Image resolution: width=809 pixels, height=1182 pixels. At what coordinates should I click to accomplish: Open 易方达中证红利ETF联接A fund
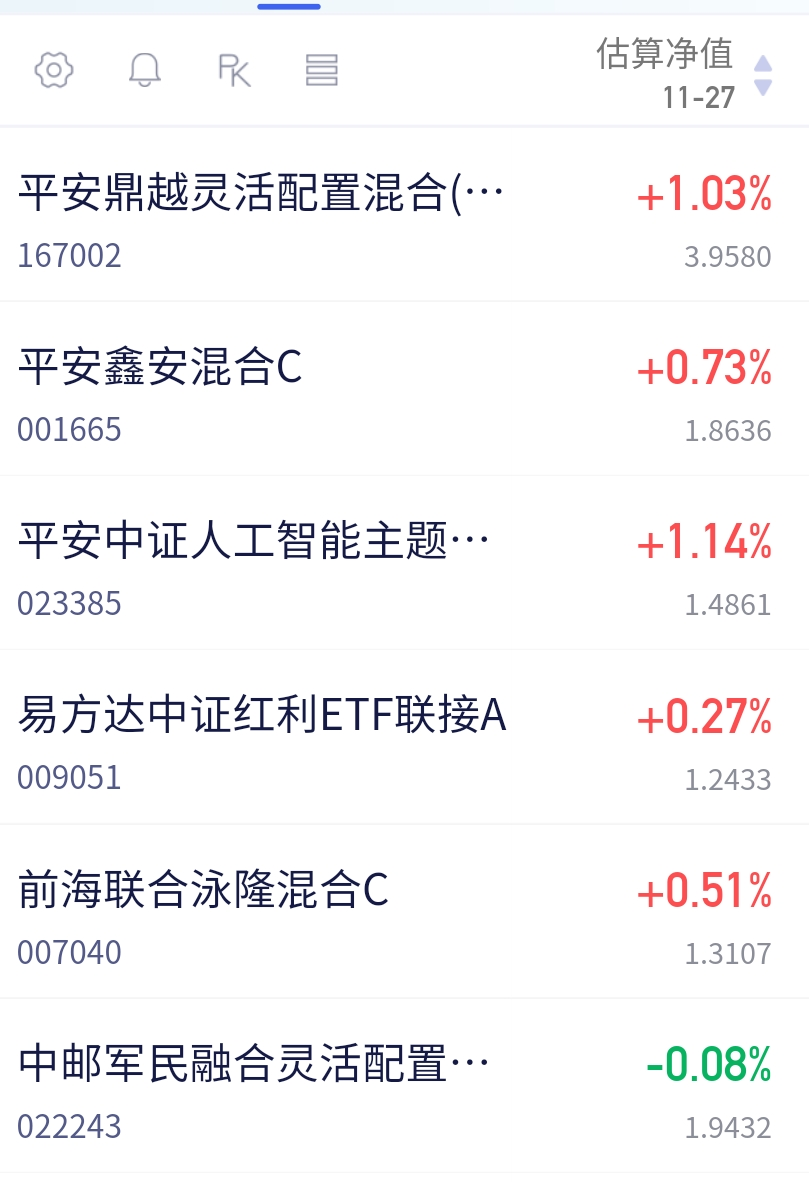(404, 737)
